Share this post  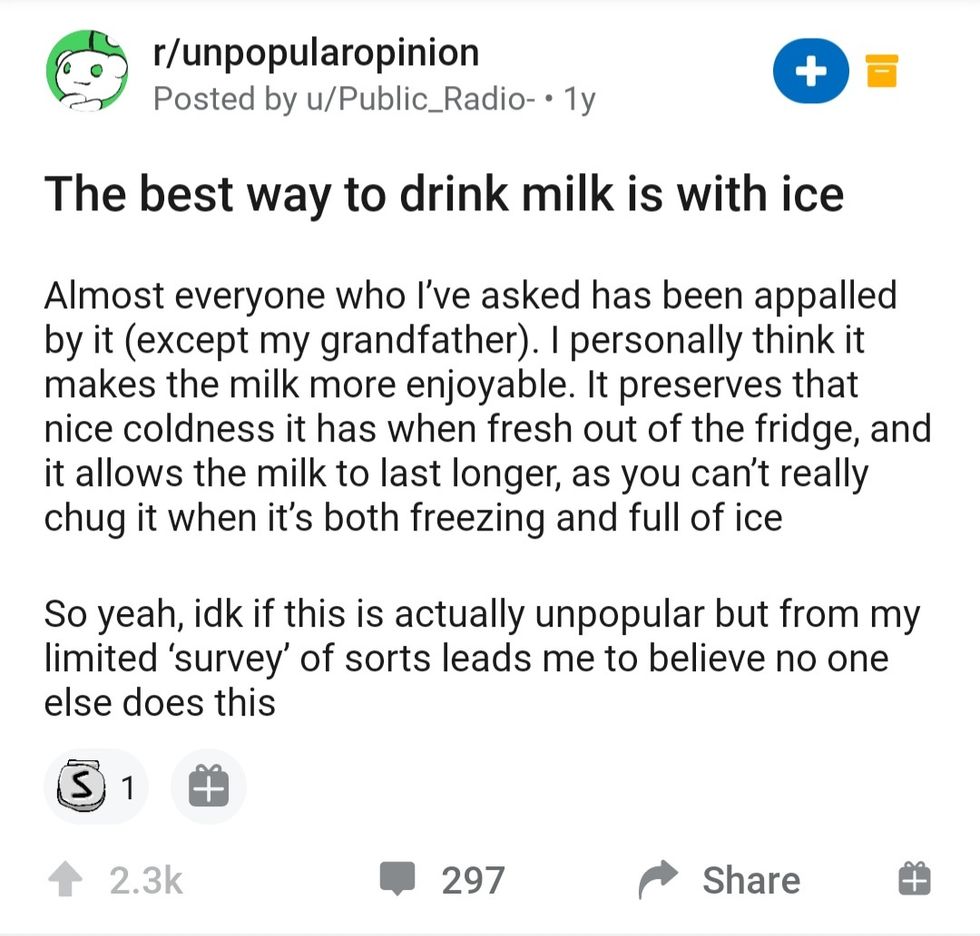pyautogui.click(x=720, y=880)
